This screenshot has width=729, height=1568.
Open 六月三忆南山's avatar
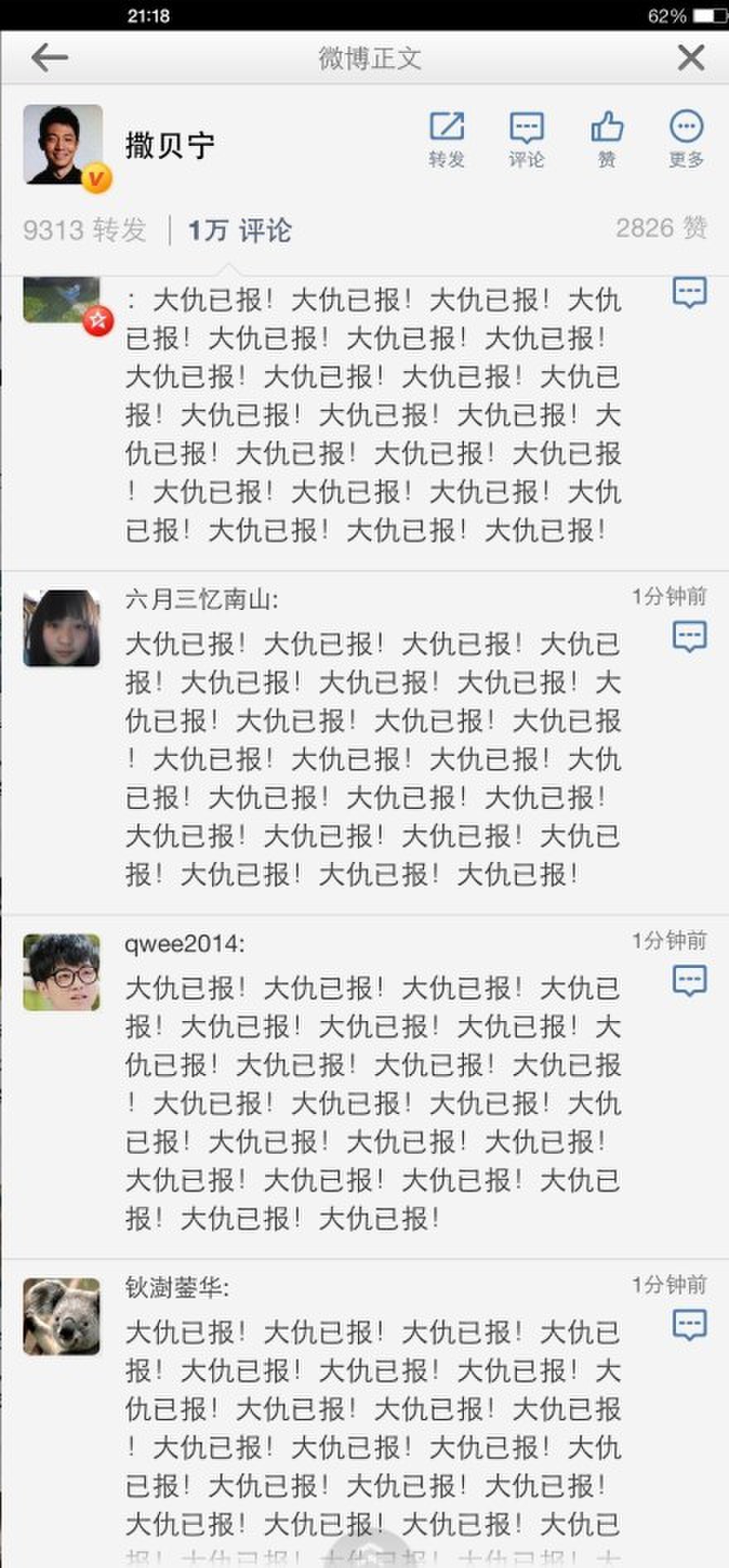tap(61, 628)
